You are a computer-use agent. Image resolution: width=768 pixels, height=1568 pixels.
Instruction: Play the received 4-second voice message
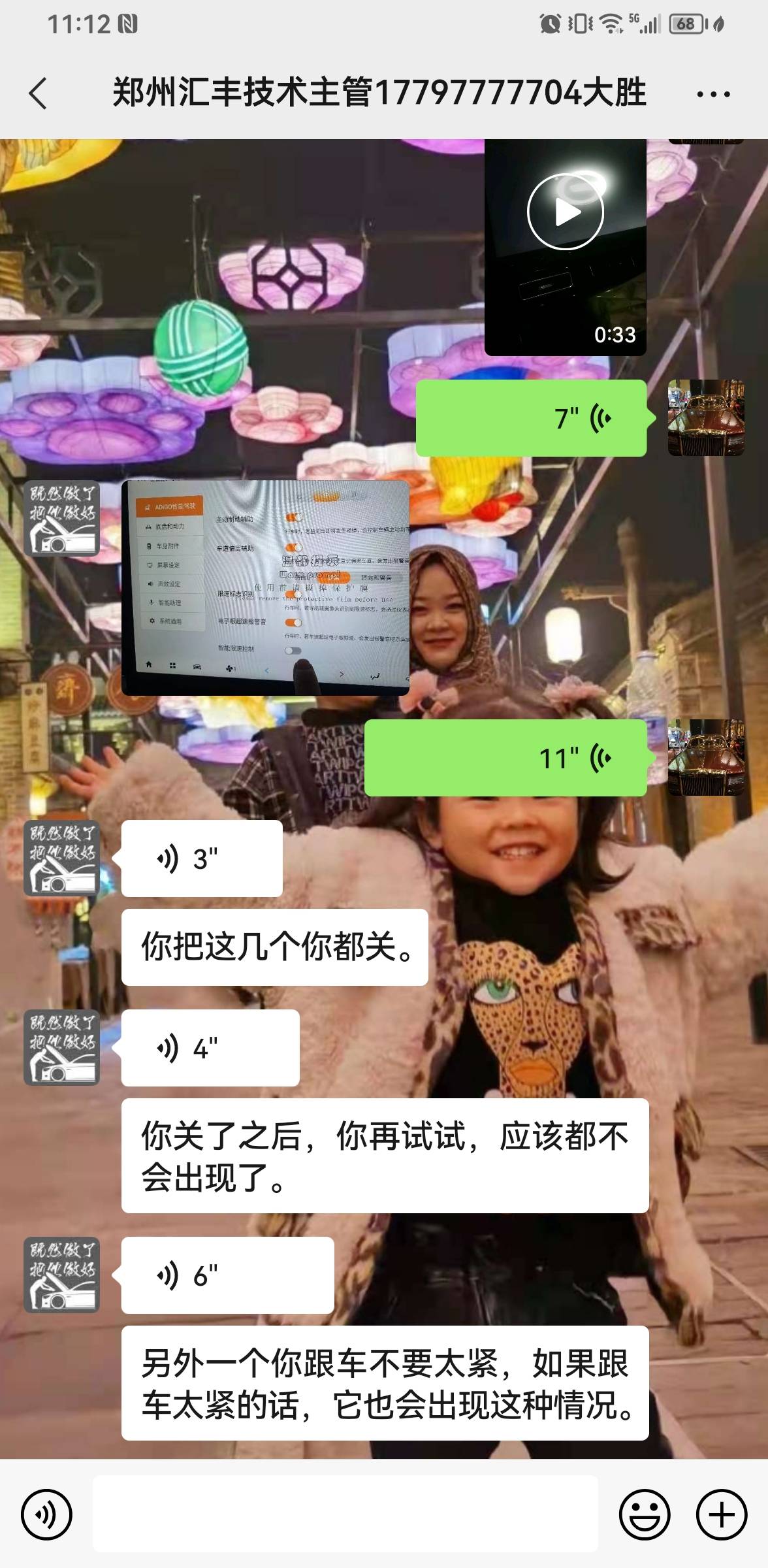(x=210, y=1048)
